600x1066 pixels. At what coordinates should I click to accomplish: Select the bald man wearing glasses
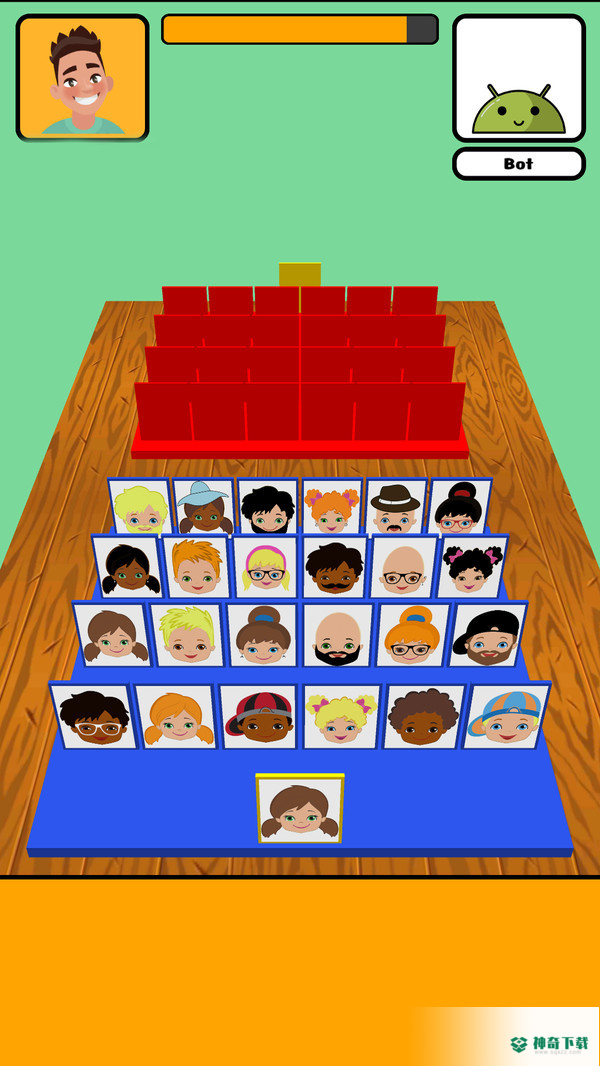[x=403, y=566]
